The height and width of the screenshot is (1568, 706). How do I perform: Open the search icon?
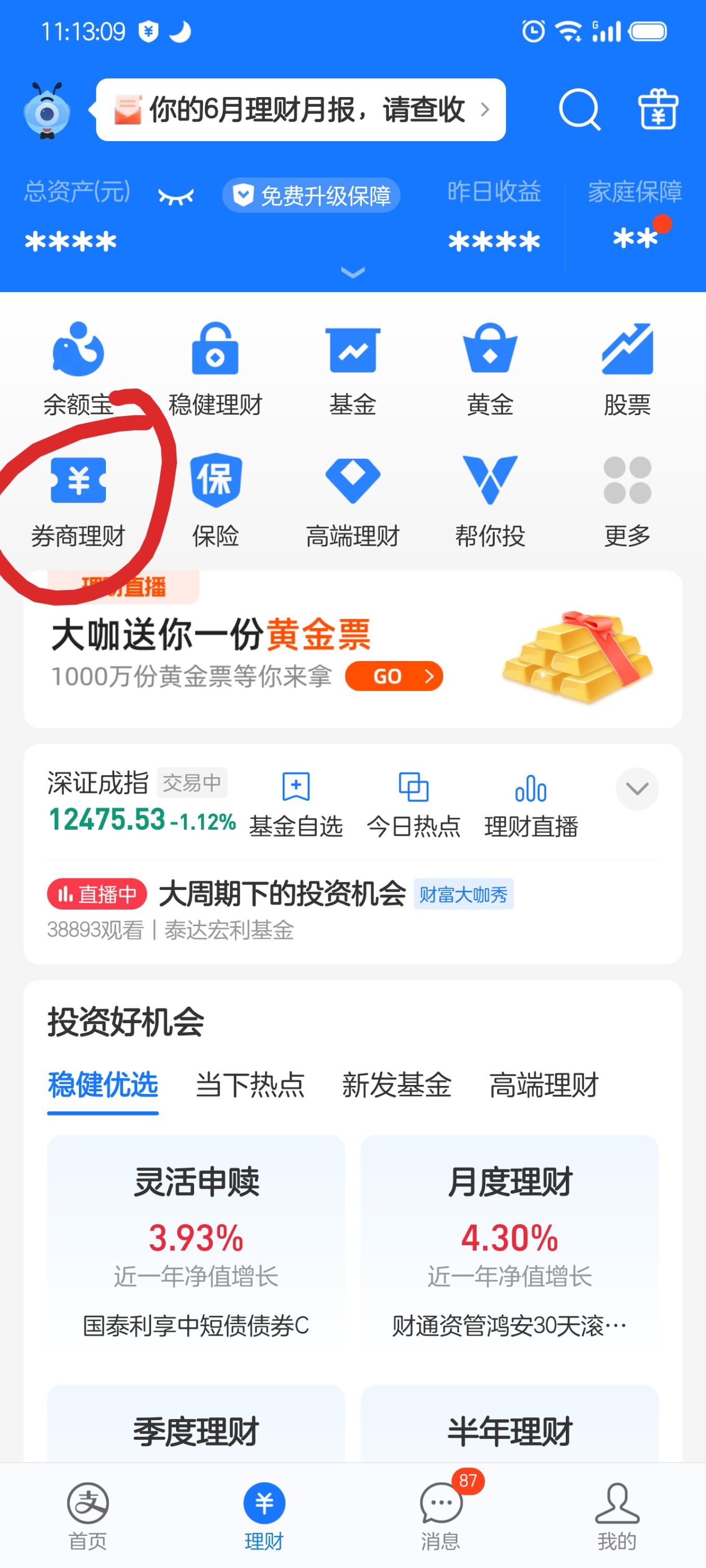coord(579,110)
